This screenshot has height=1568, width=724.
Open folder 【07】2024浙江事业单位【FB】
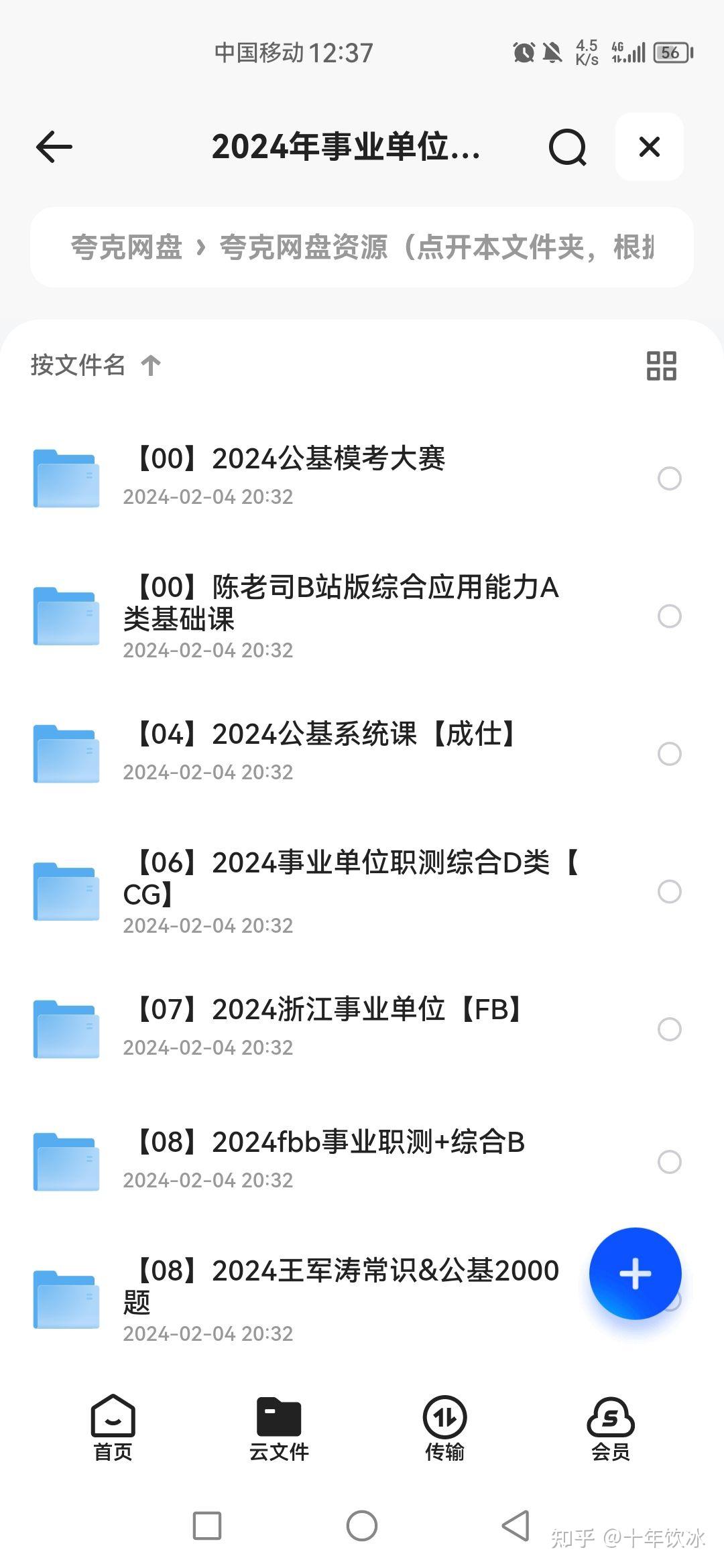pyautogui.click(x=362, y=1029)
